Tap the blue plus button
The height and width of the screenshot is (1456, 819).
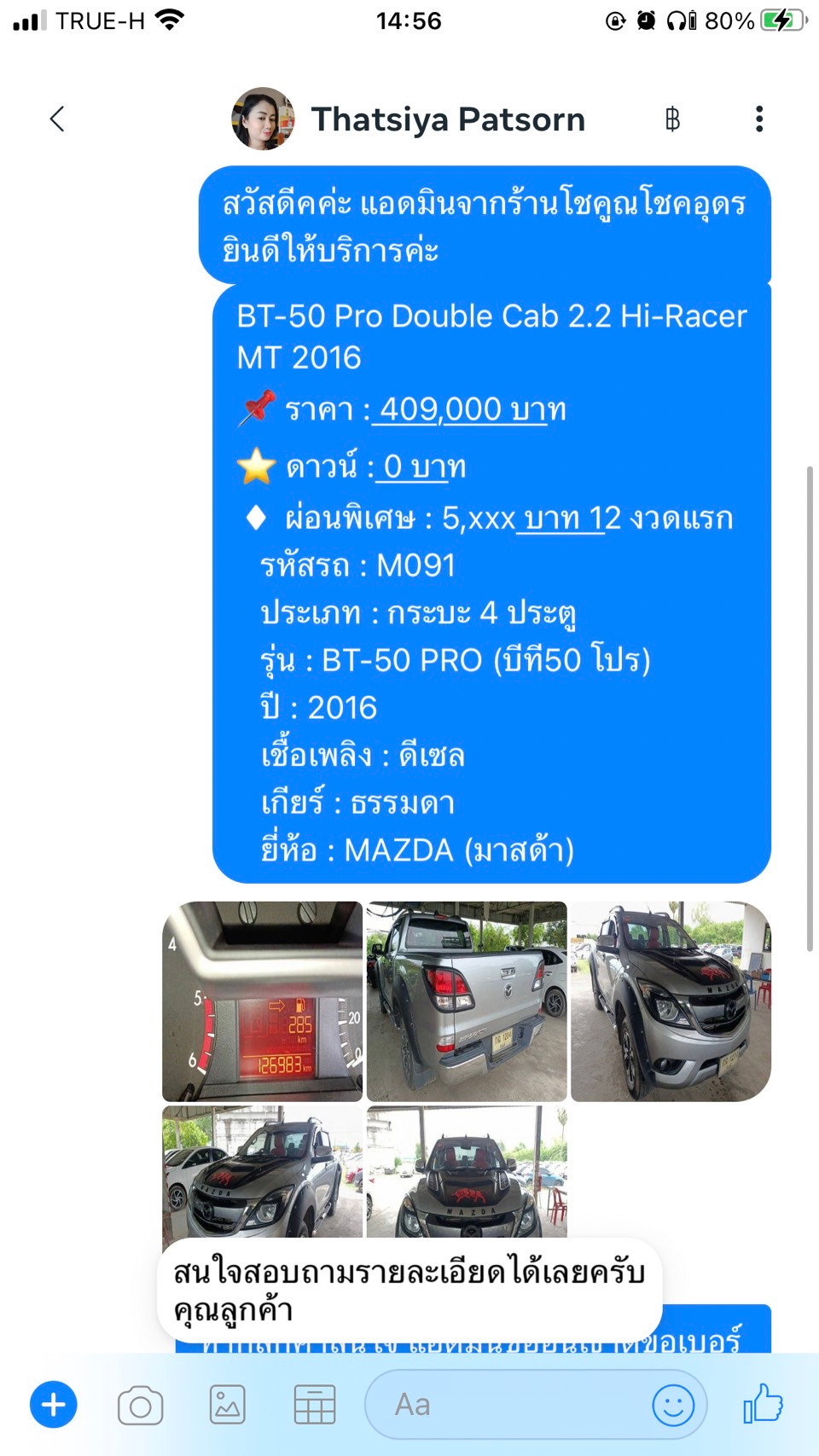pyautogui.click(x=54, y=1405)
